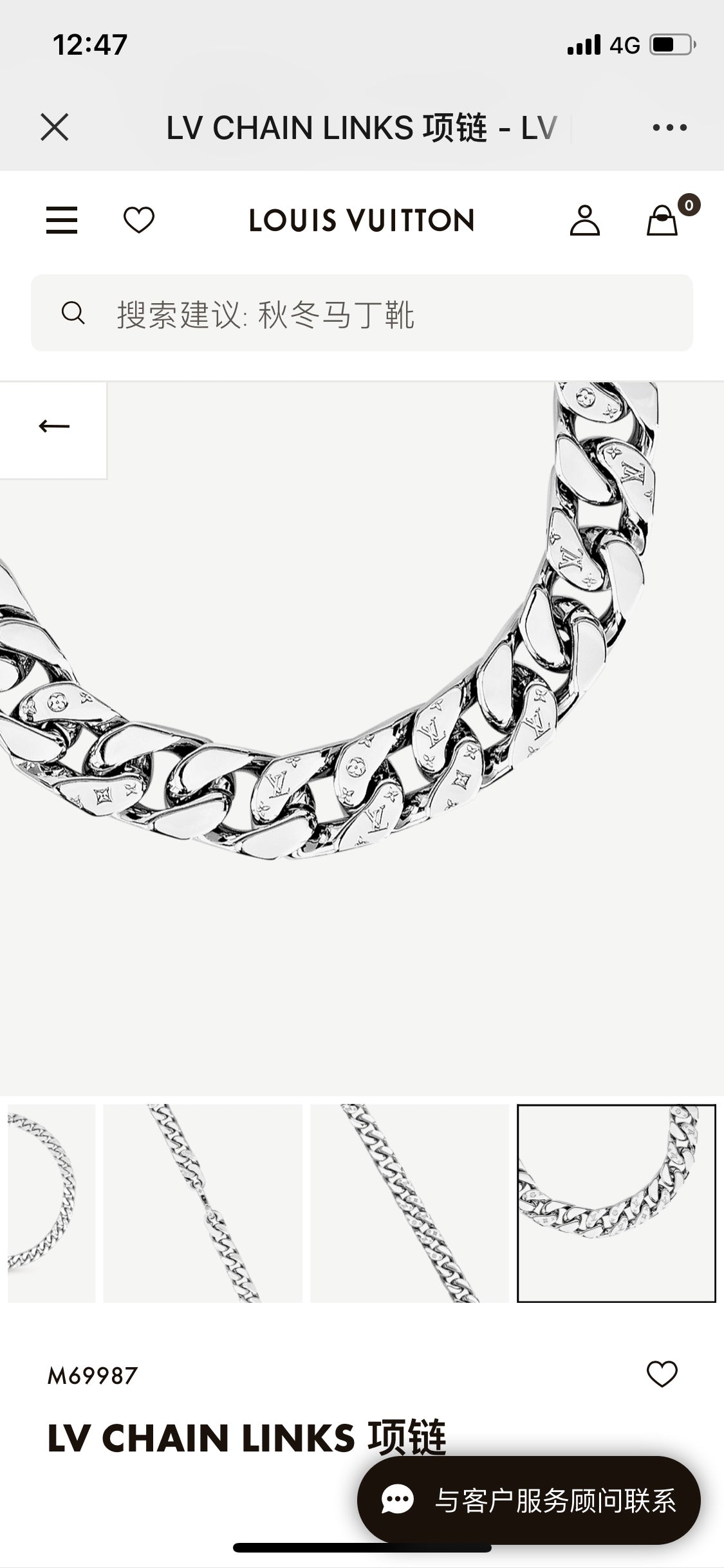Open the account profile icon

pos(584,220)
